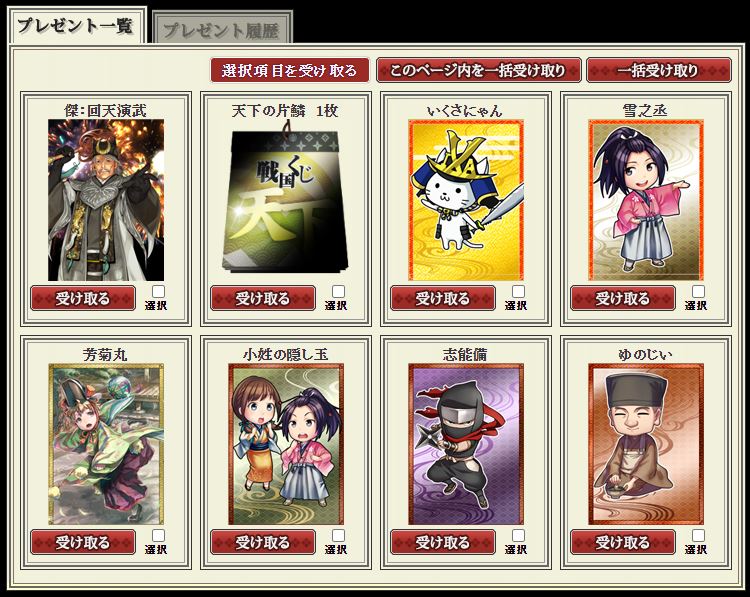Image resolution: width=750 pixels, height=597 pixels.
Task: Tick the 選択 checkbox for 雪之丞
Action: [x=698, y=291]
